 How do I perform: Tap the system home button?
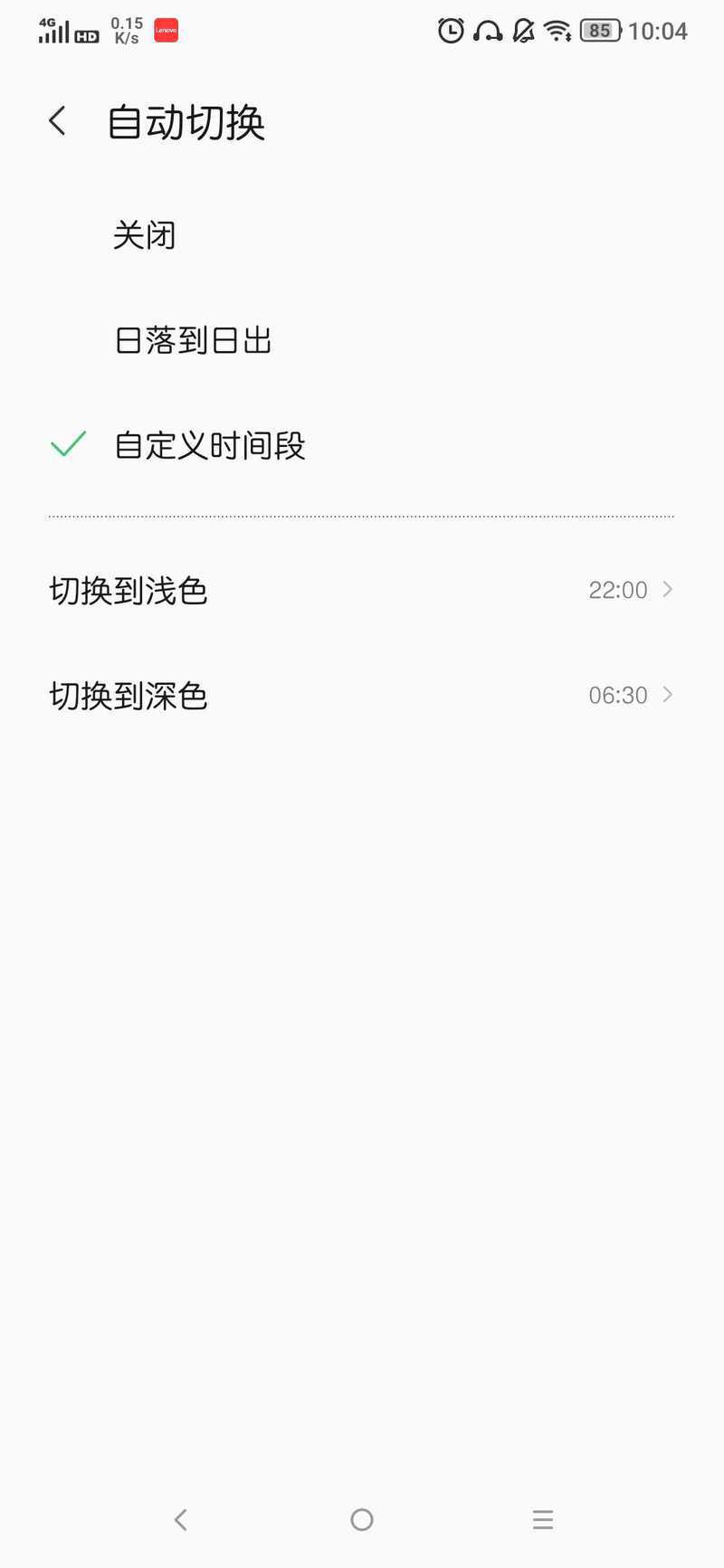(362, 1519)
